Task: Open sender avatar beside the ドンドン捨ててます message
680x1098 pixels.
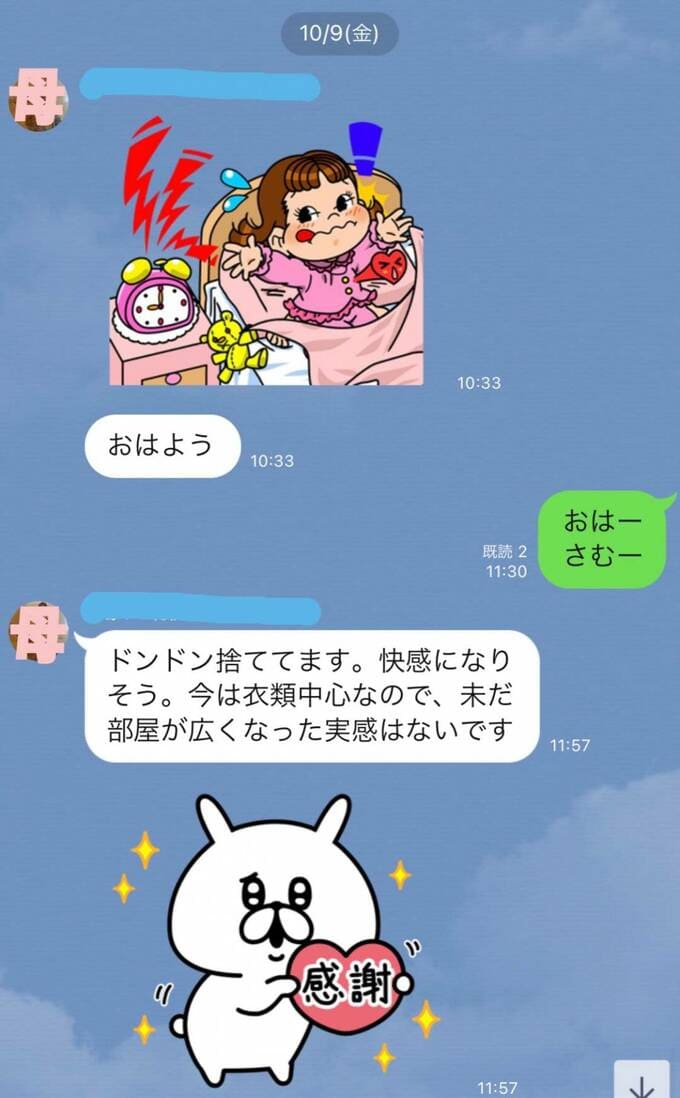Action: click(x=38, y=632)
